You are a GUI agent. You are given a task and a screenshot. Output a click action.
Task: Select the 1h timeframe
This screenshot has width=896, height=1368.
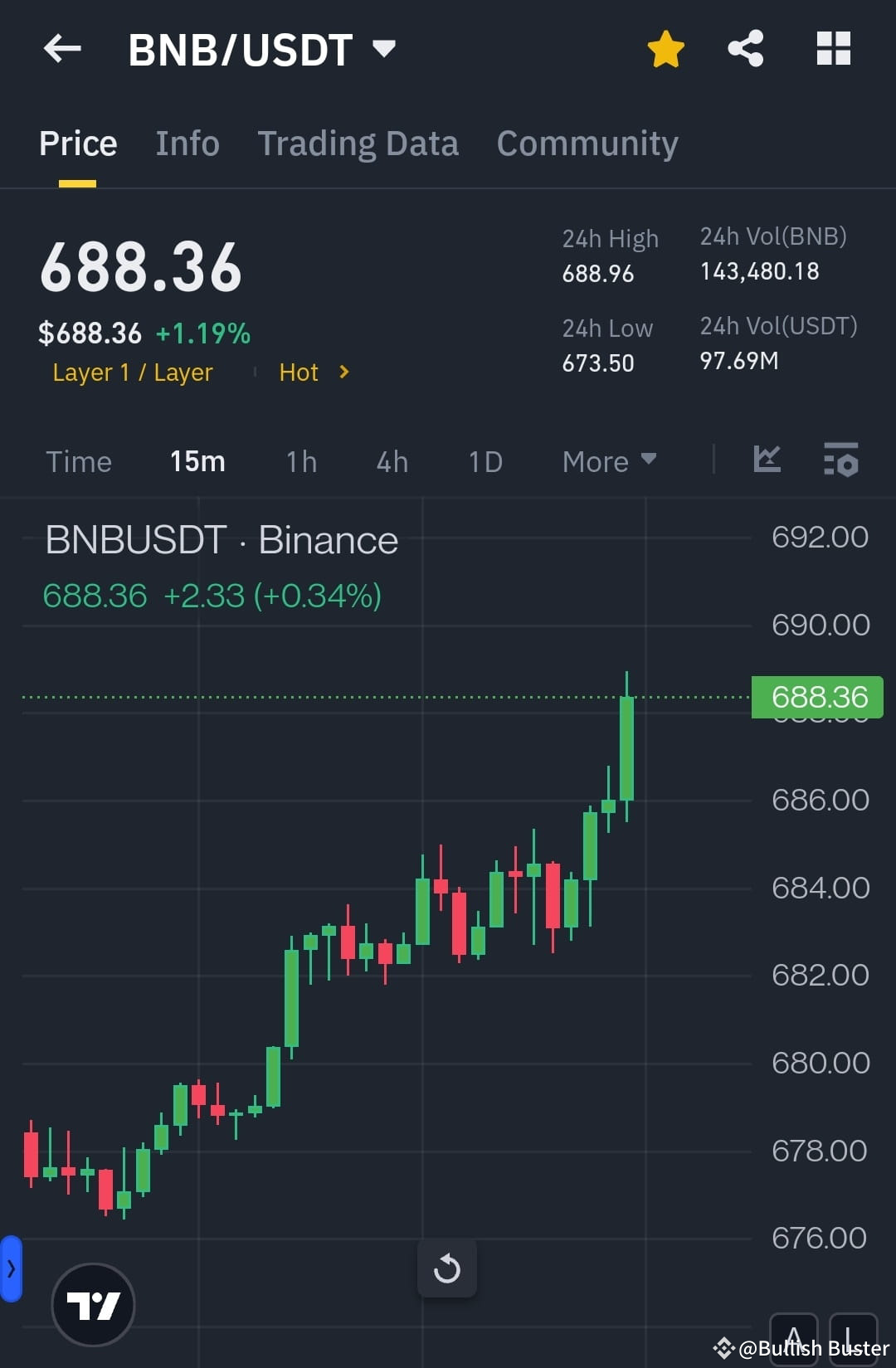[299, 461]
